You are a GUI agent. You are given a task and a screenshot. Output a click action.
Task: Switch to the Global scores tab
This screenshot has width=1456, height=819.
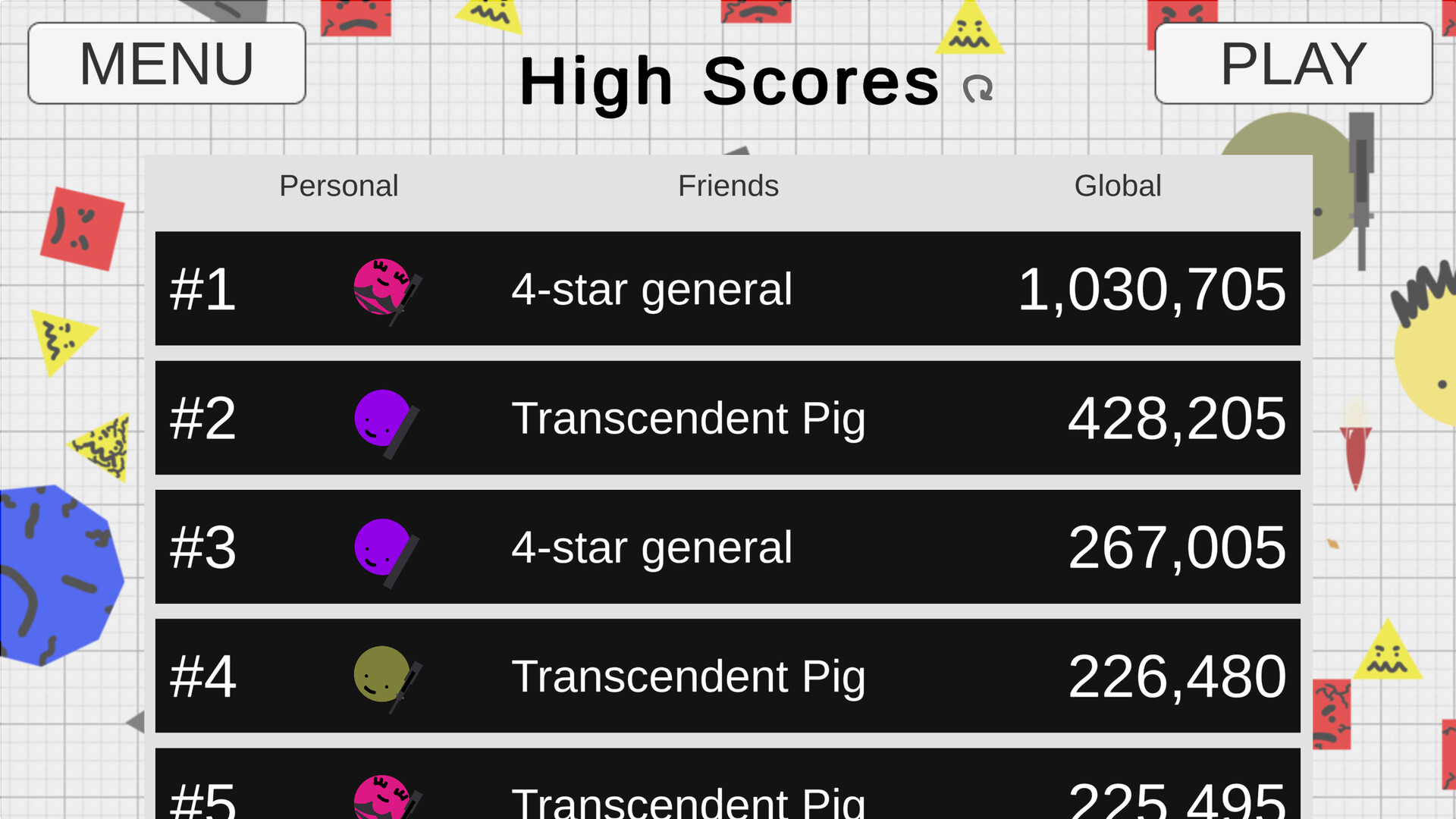click(x=1117, y=186)
